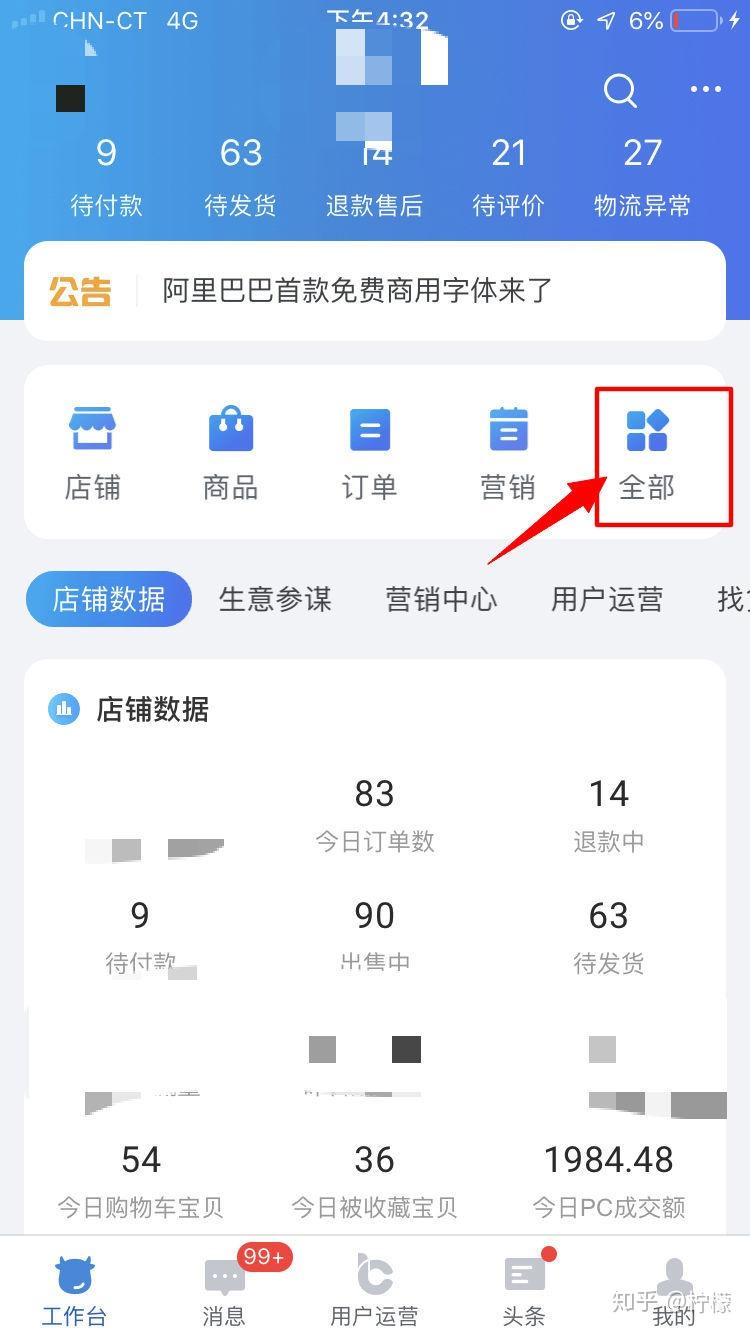Open the search icon in the header
Image resolution: width=750 pixels, height=1334 pixels.
click(x=620, y=91)
